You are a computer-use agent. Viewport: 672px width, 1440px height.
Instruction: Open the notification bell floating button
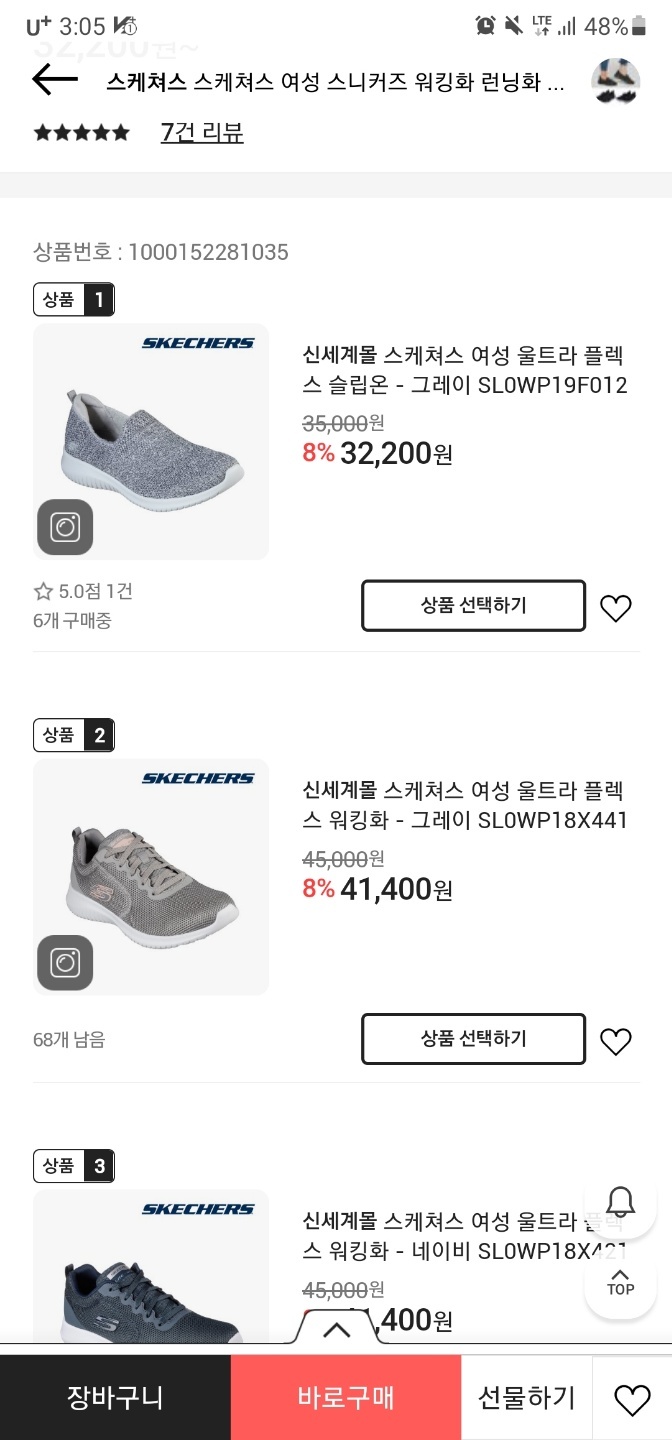(620, 1203)
